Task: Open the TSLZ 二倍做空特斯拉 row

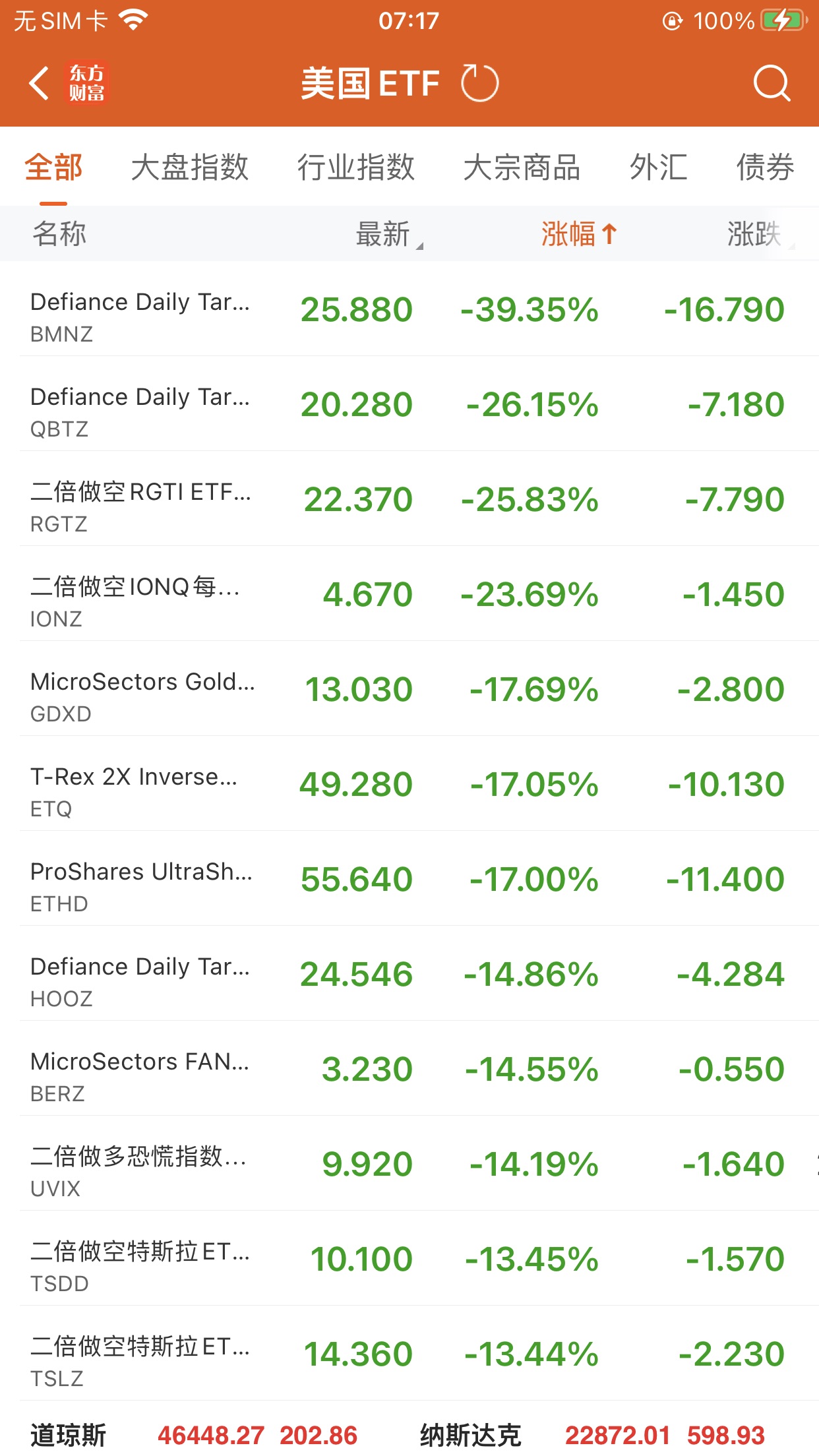Action: (409, 1354)
